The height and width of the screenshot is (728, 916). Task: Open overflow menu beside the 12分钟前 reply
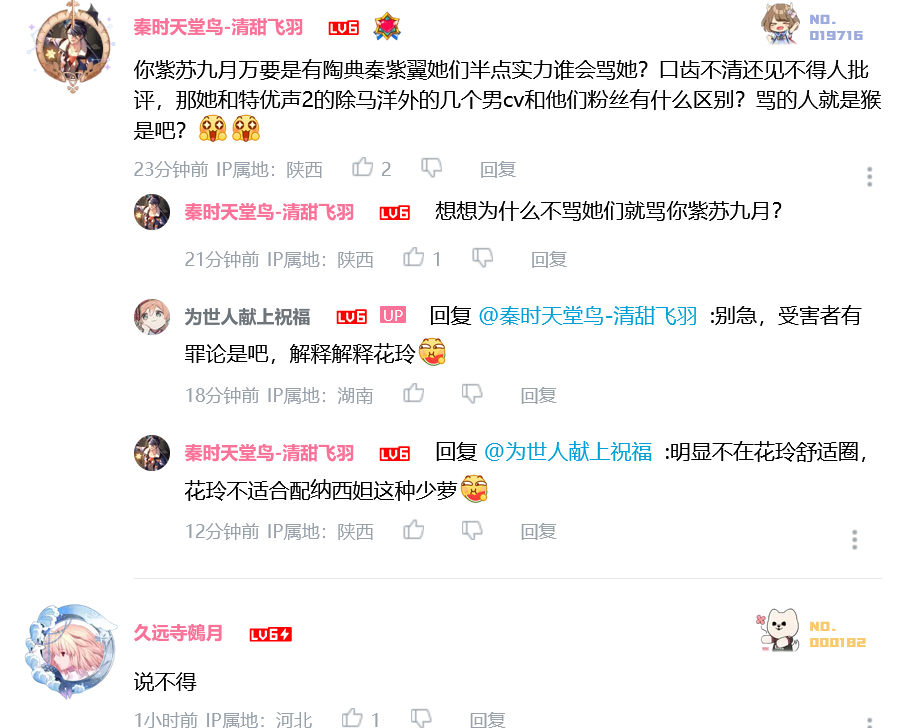point(854,540)
